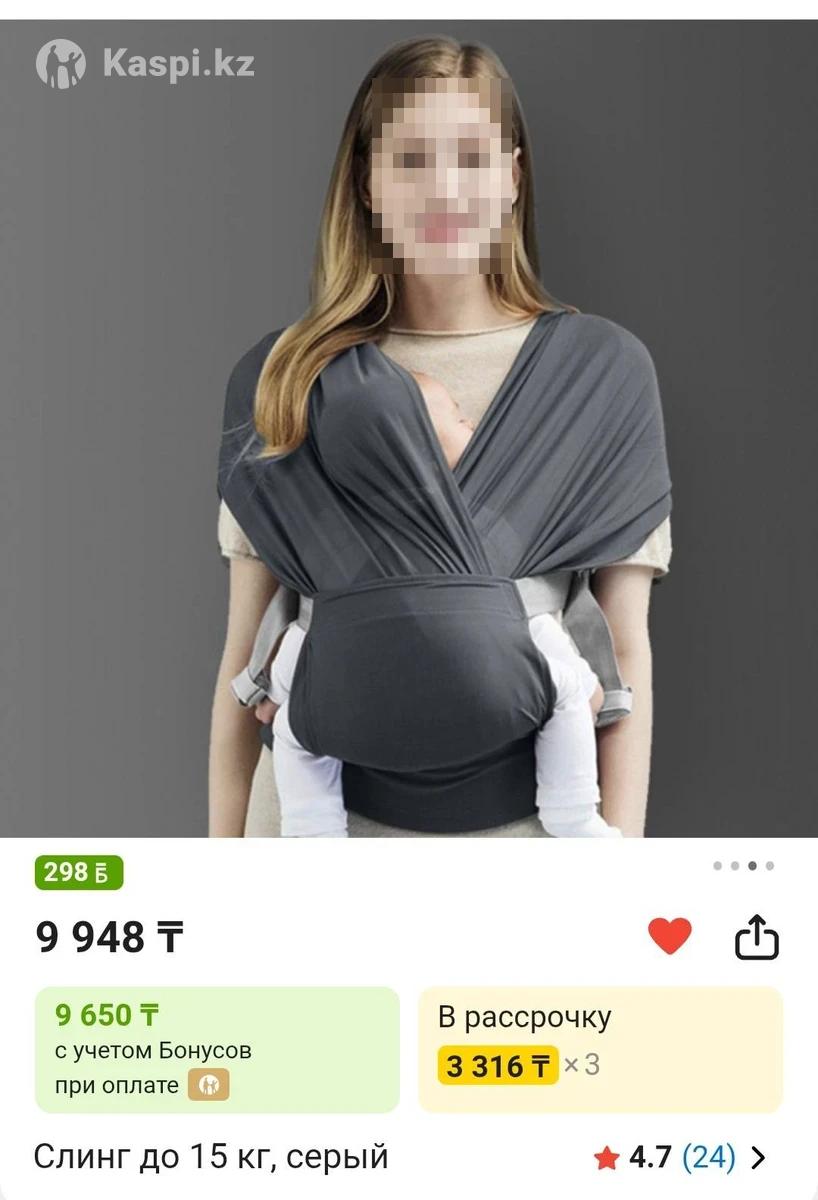This screenshot has width=818, height=1200.
Task: Open the 9 650 ₸ bonus price offer
Action: pyautogui.click(x=217, y=1049)
